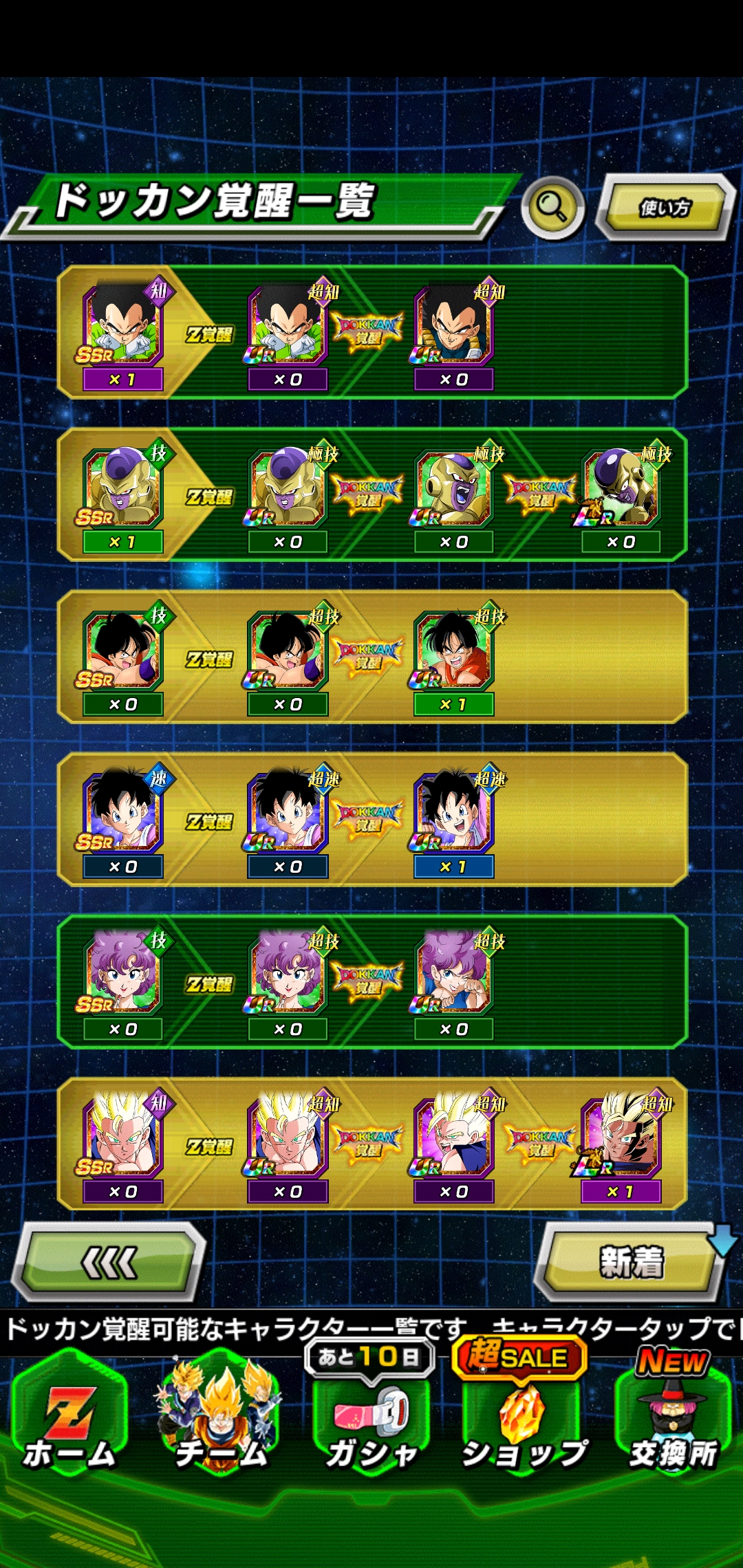This screenshot has height=1568, width=743.
Task: Open the magnifying glass search button
Action: [552, 206]
